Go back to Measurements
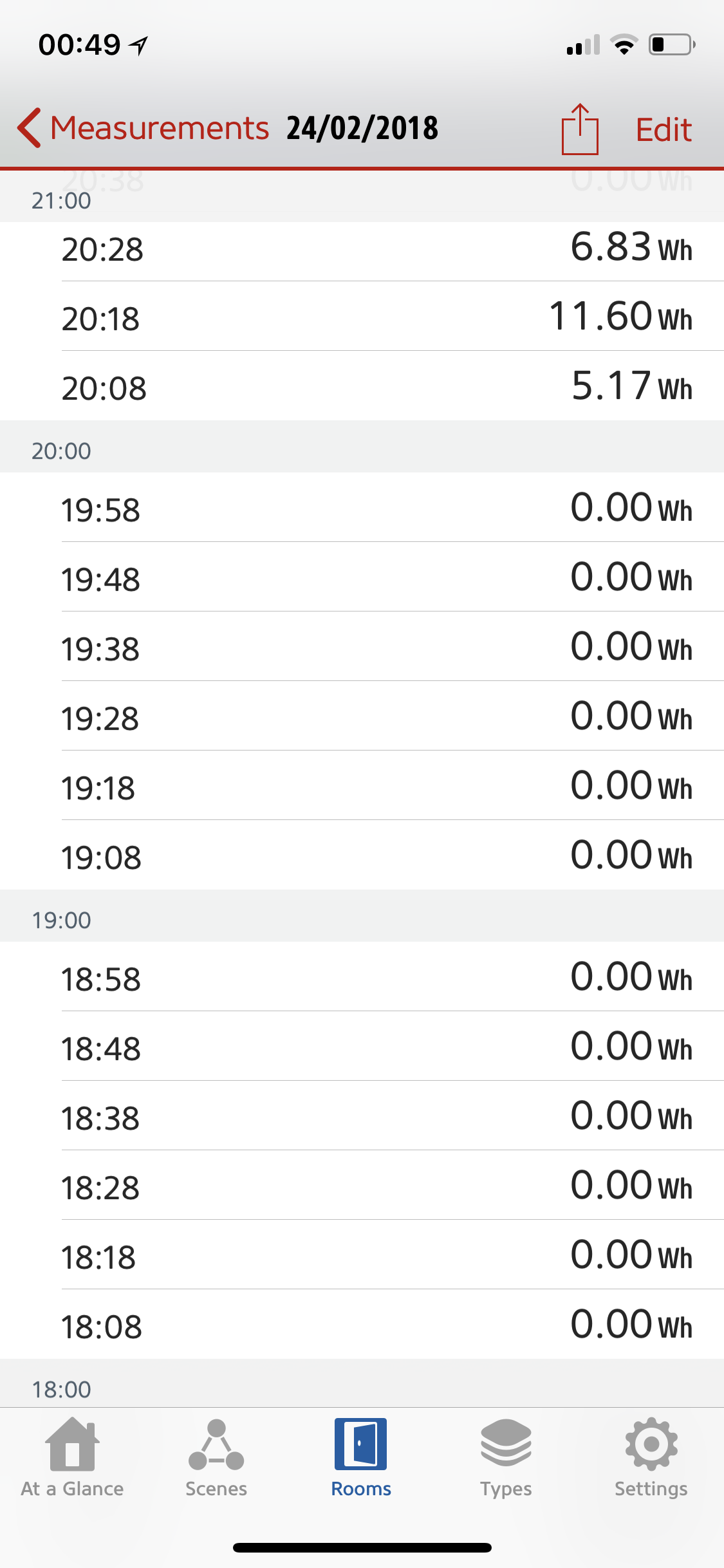 pyautogui.click(x=143, y=128)
